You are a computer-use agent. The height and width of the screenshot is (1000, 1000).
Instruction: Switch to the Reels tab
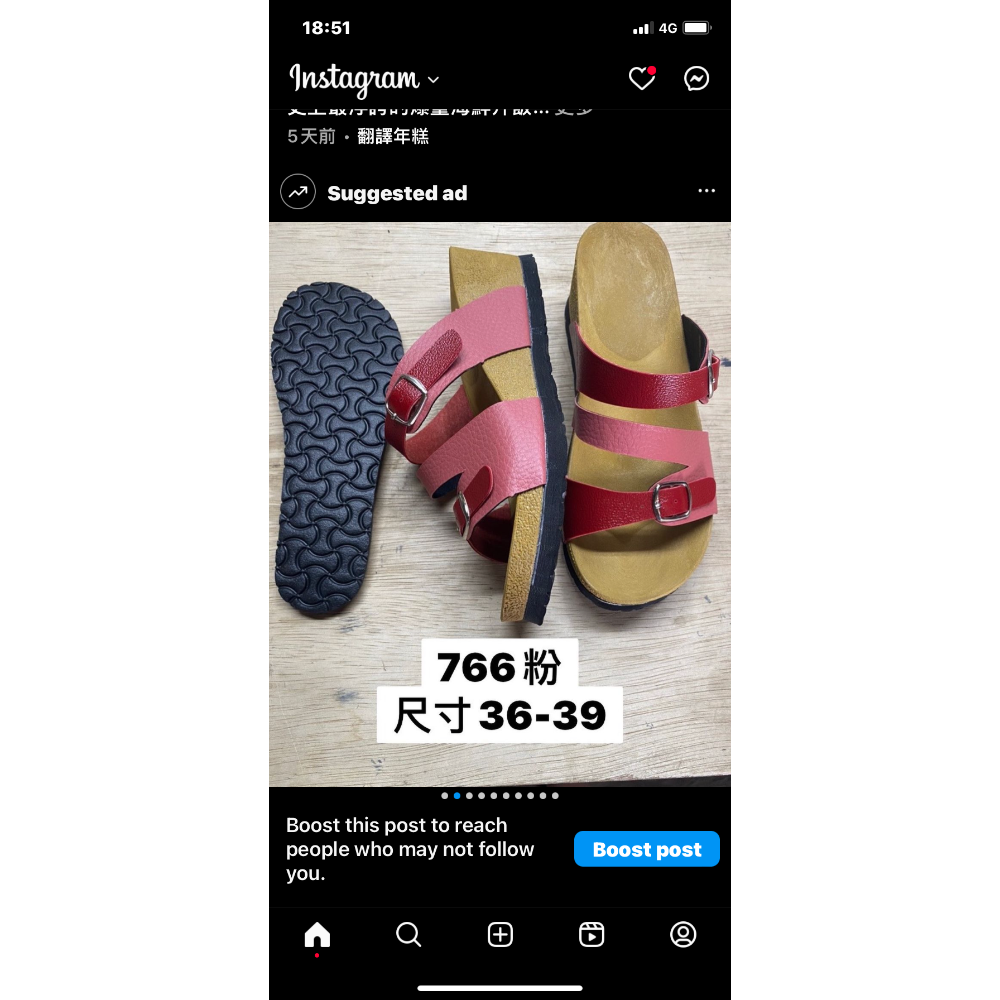591,935
